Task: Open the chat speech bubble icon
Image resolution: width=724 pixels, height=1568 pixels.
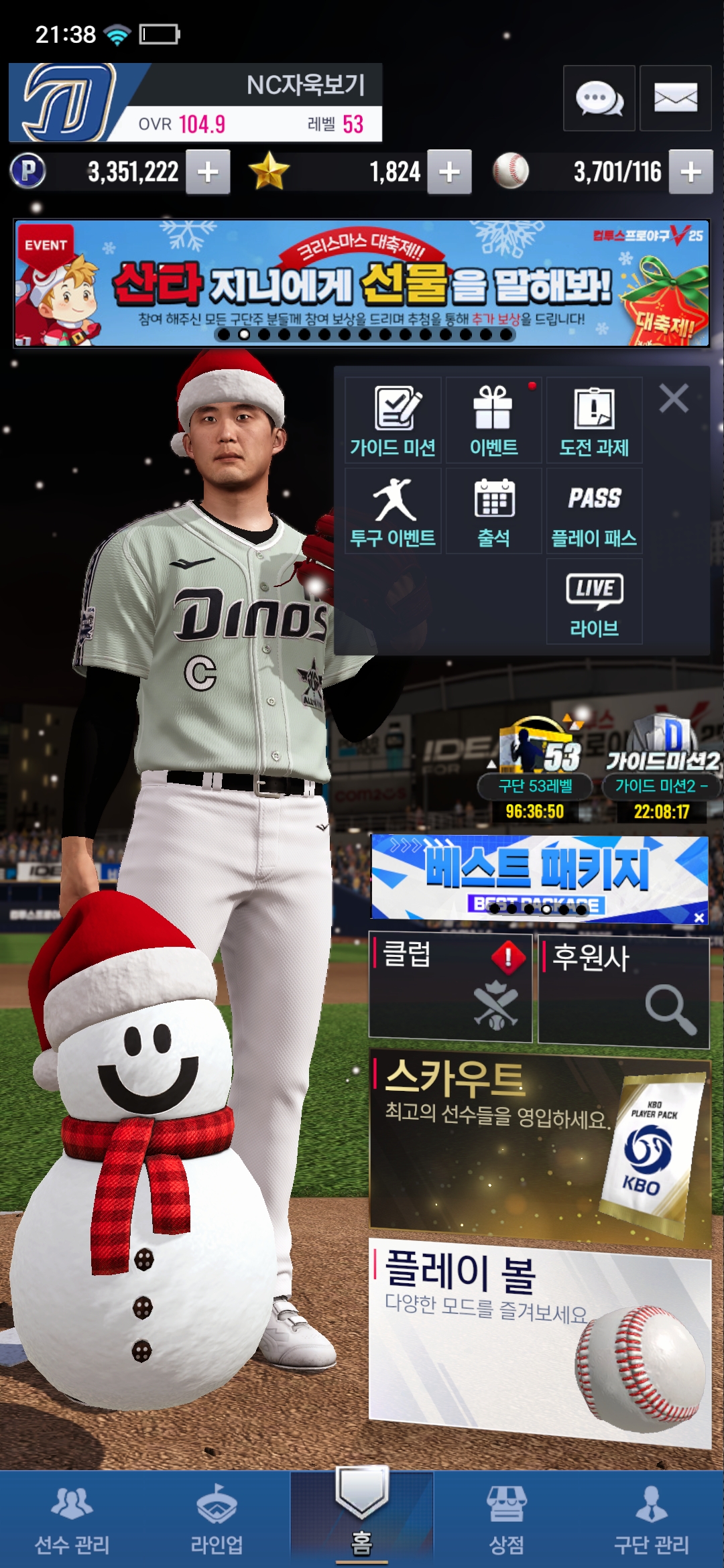Action: click(x=599, y=99)
